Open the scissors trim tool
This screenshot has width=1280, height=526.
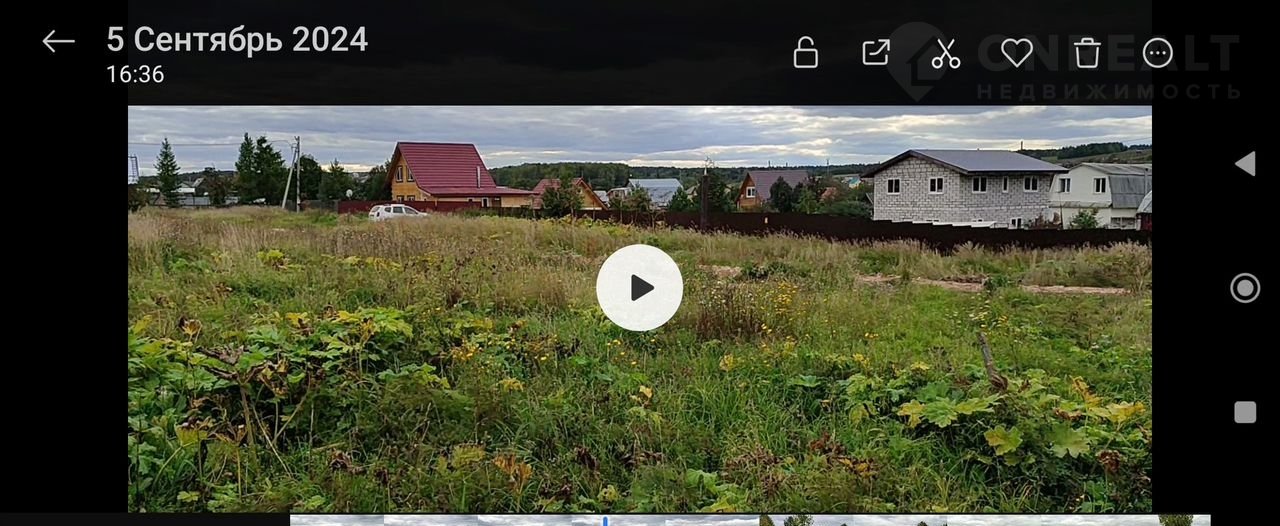click(945, 53)
